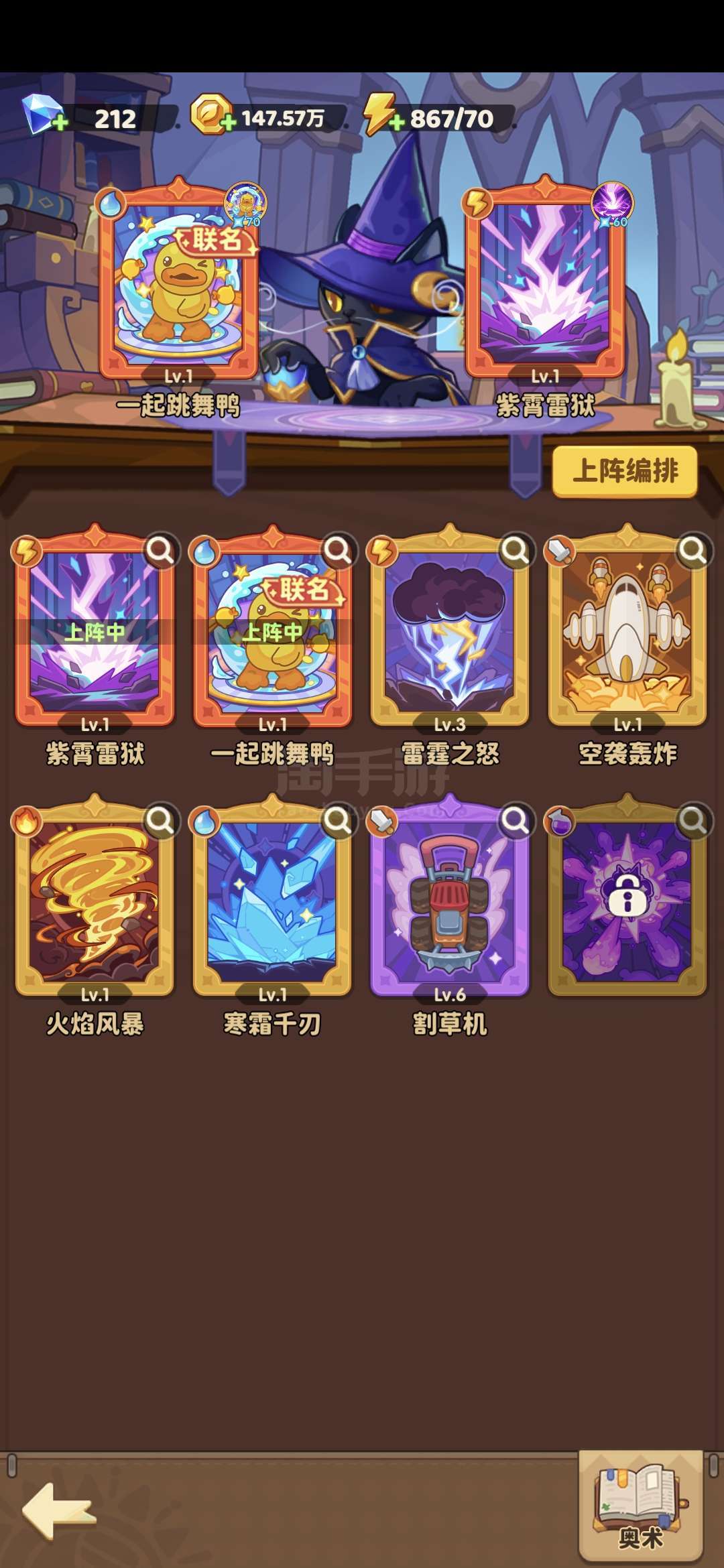This screenshot has width=724, height=1568.
Task: Add energy with the lightning plus icon
Action: tap(397, 123)
